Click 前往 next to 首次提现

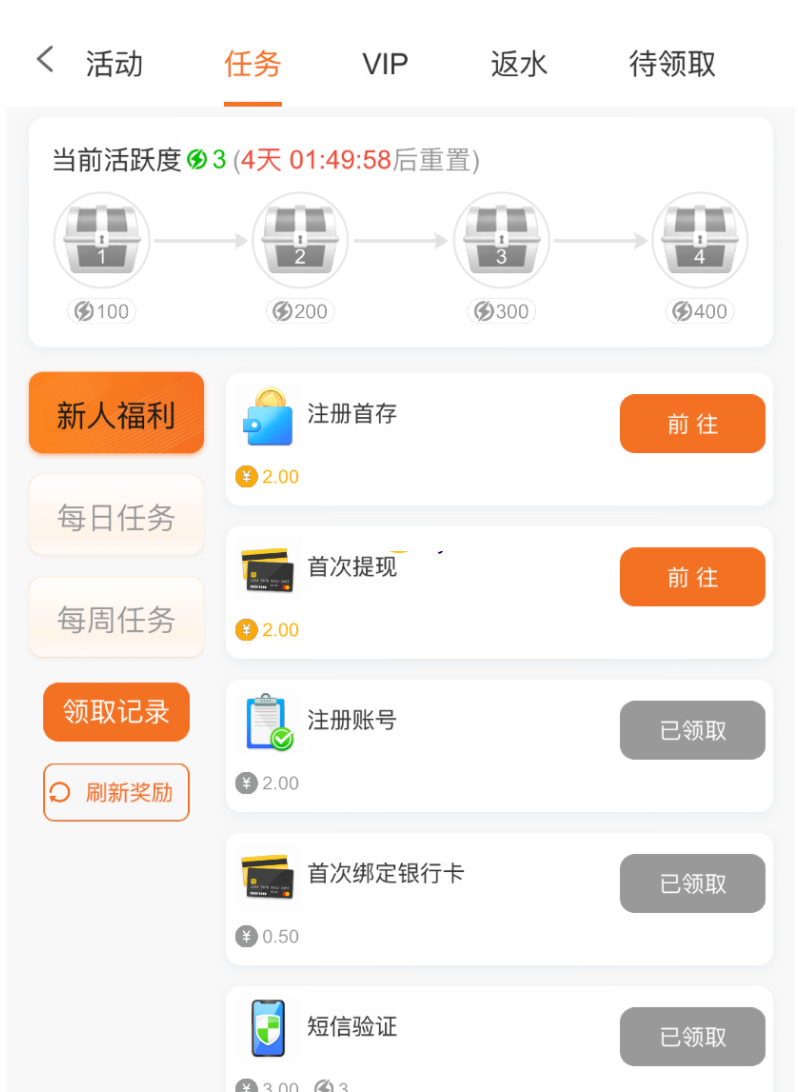692,576
